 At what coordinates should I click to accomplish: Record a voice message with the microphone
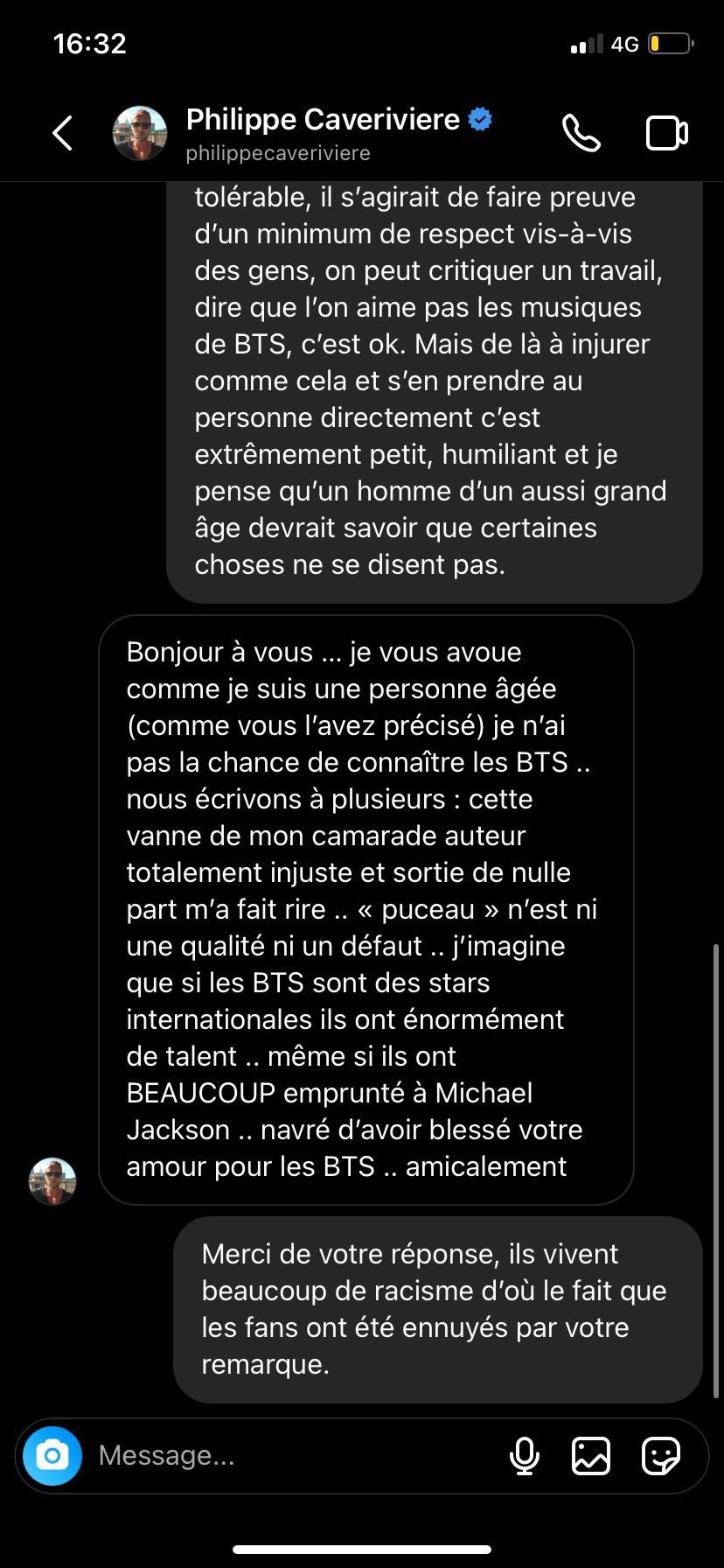[x=525, y=1456]
